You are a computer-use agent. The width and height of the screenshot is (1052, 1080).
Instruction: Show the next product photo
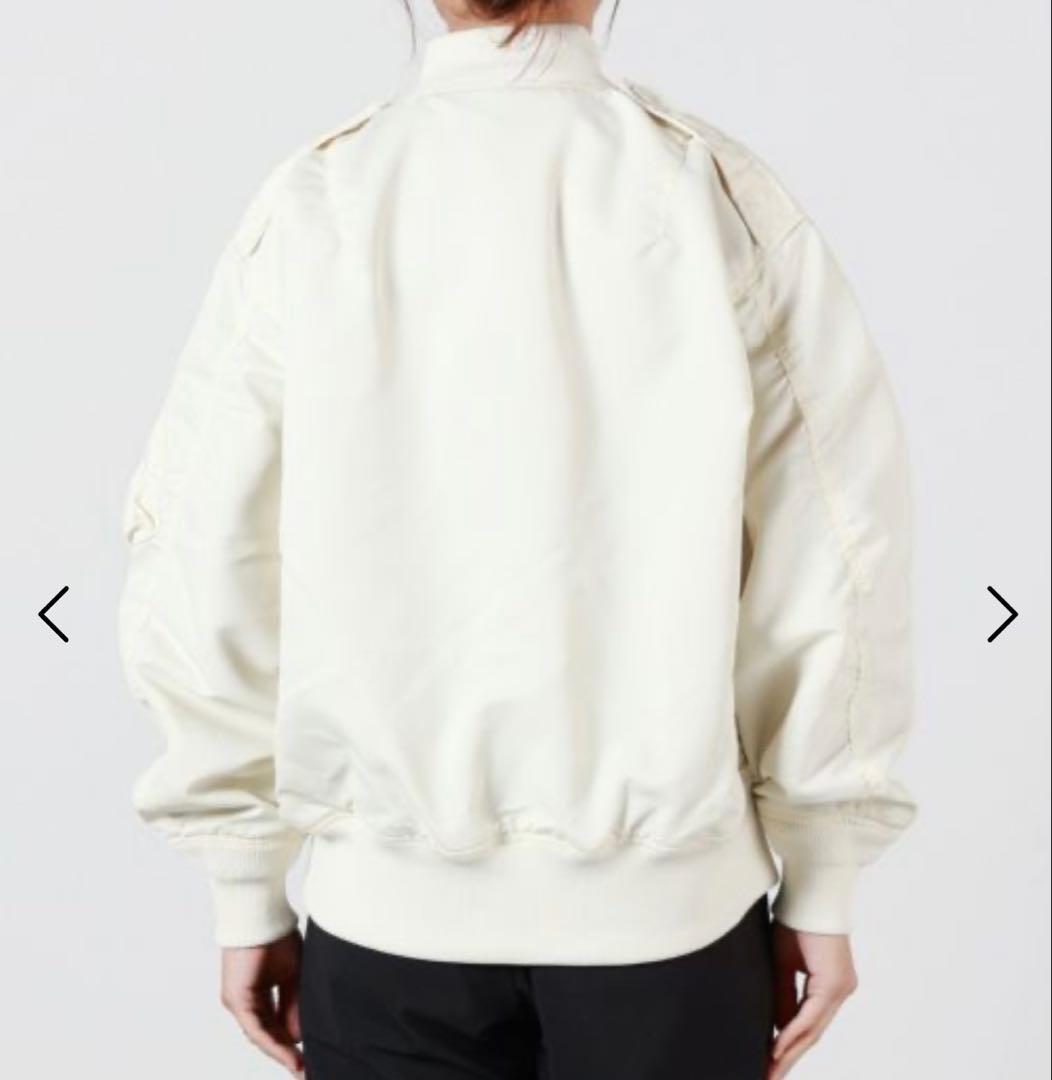coord(1001,614)
